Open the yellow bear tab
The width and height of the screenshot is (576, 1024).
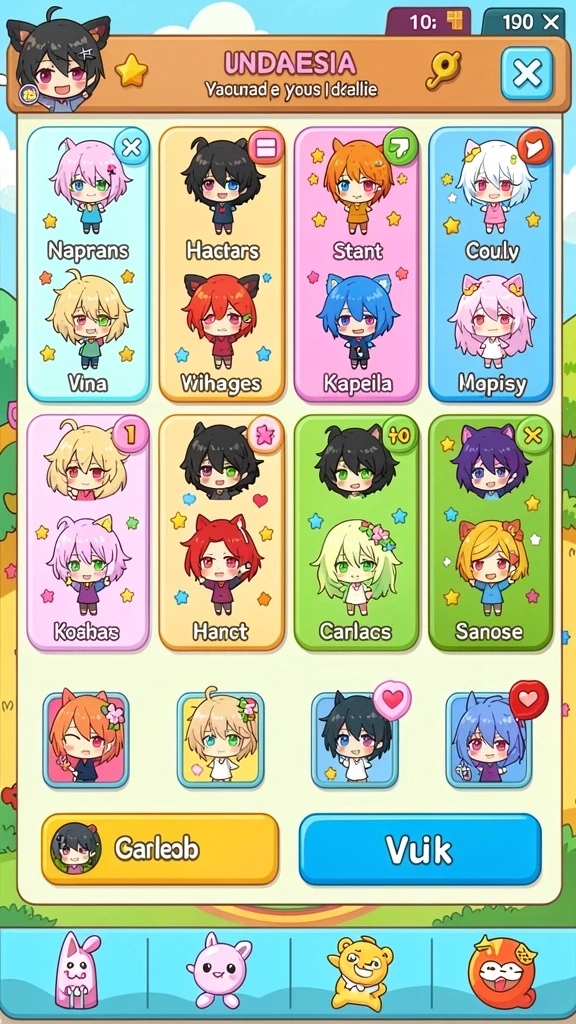360,973
